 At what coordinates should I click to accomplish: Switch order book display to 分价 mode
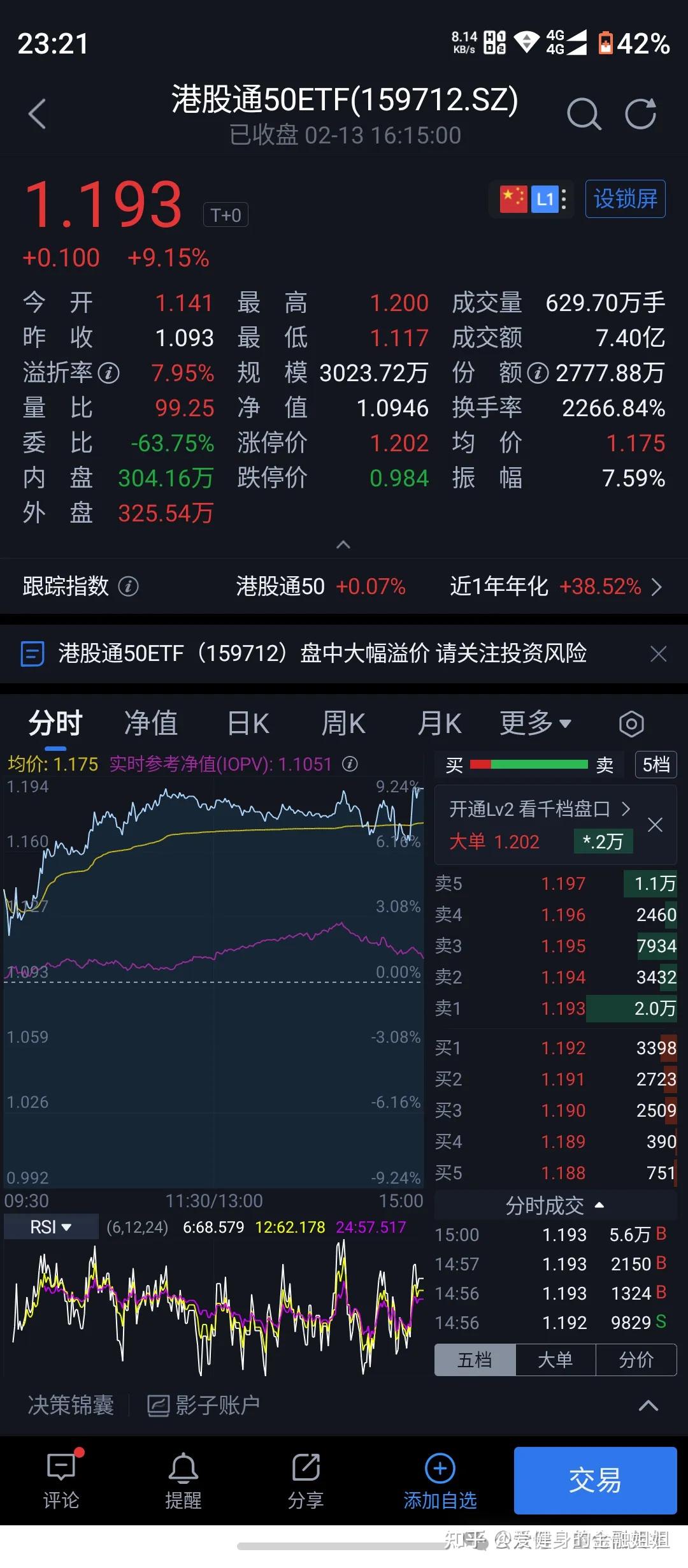pyautogui.click(x=634, y=1360)
